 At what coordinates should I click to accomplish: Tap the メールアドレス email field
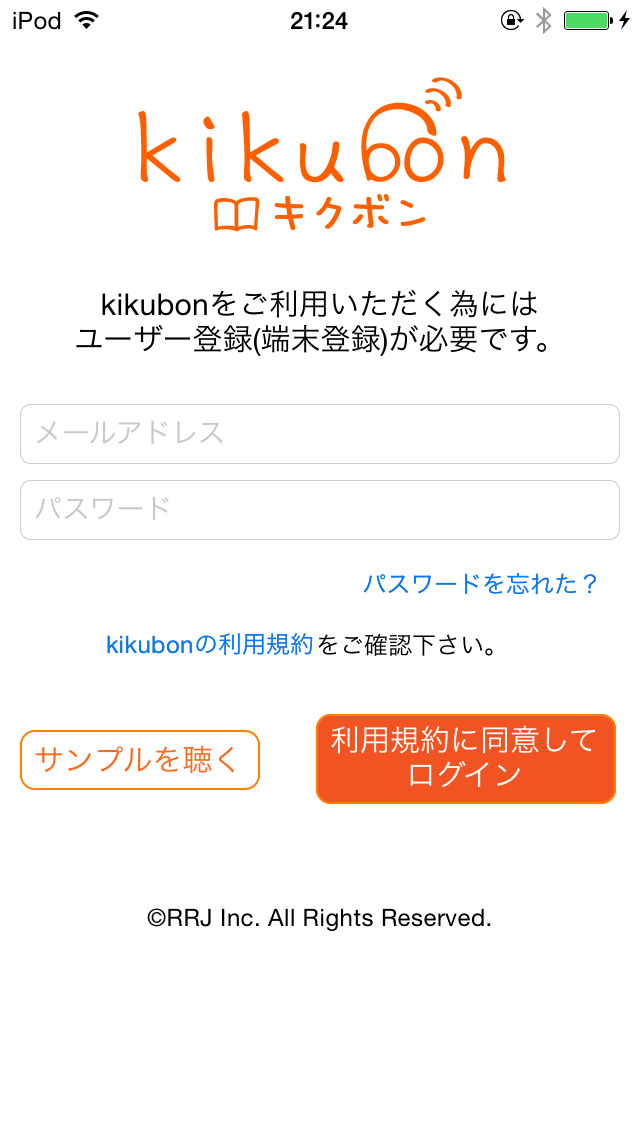click(320, 434)
